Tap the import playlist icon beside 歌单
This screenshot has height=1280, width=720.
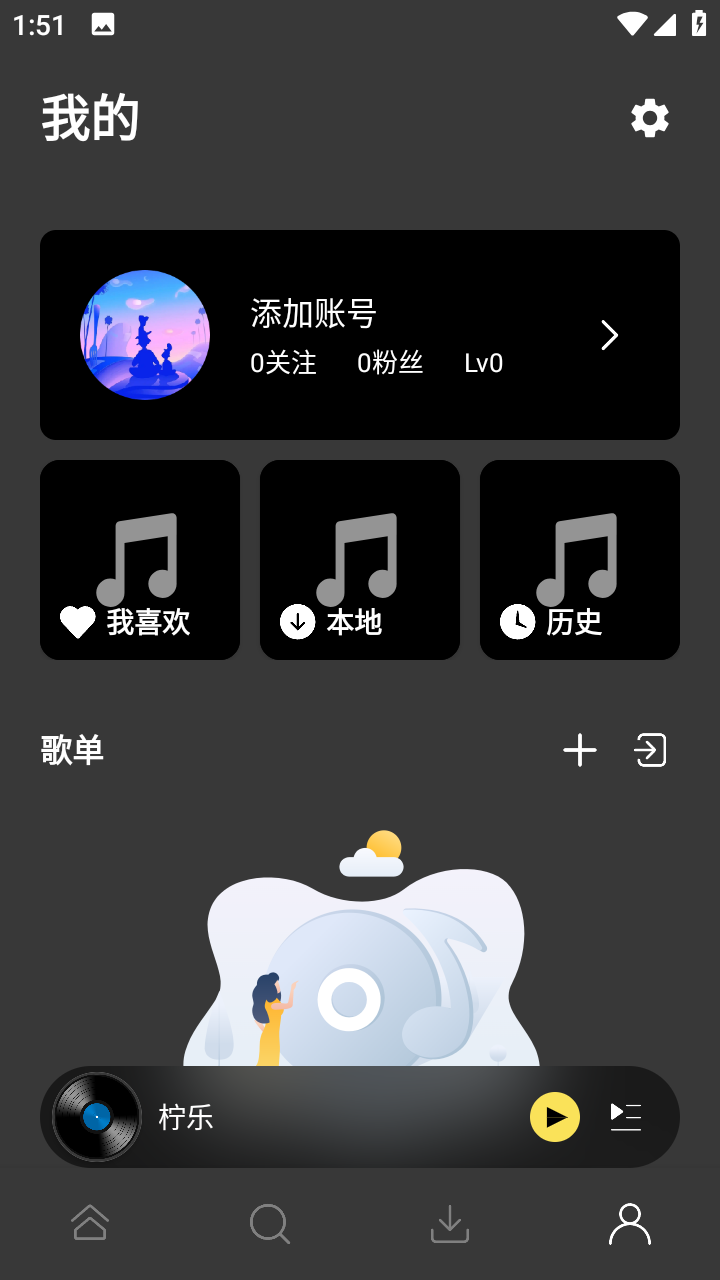[650, 750]
